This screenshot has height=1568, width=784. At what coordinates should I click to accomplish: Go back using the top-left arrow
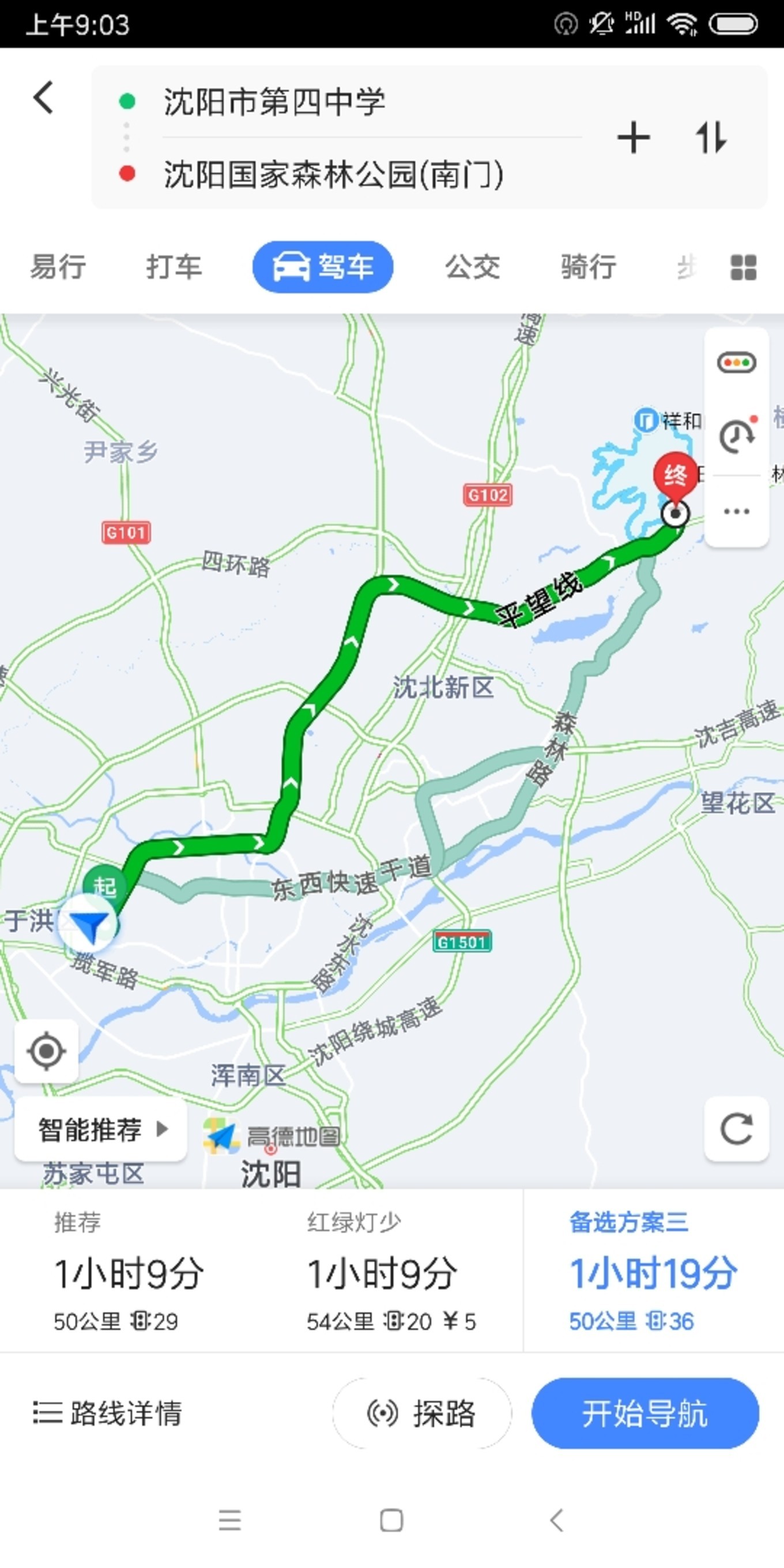pos(43,97)
